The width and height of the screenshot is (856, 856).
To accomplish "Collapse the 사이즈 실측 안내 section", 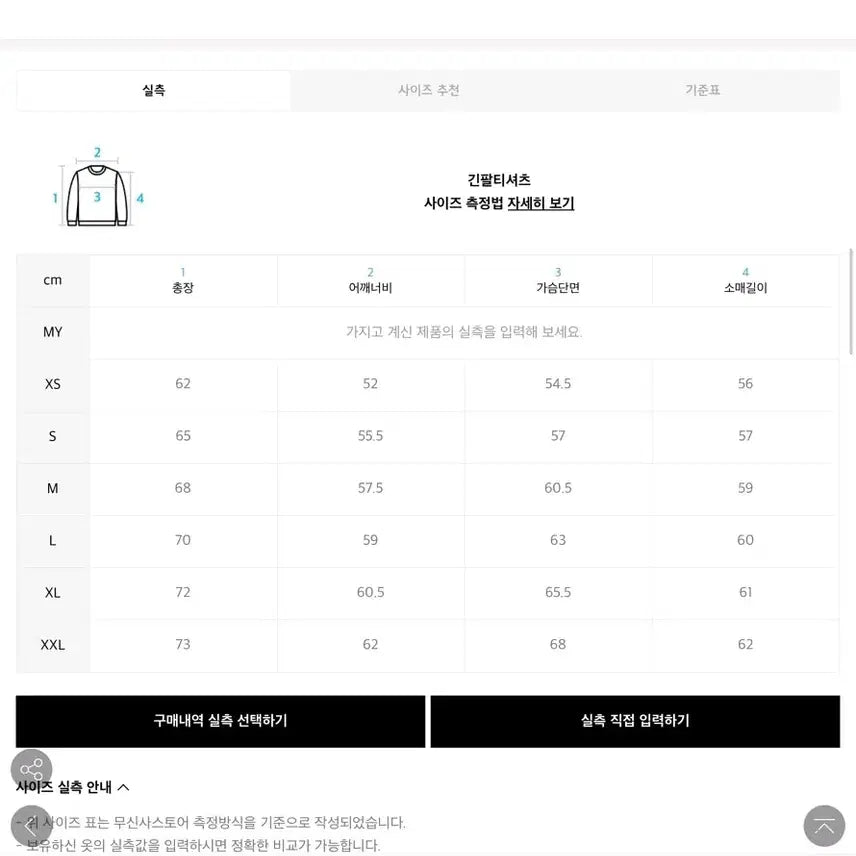I will click(x=123, y=787).
